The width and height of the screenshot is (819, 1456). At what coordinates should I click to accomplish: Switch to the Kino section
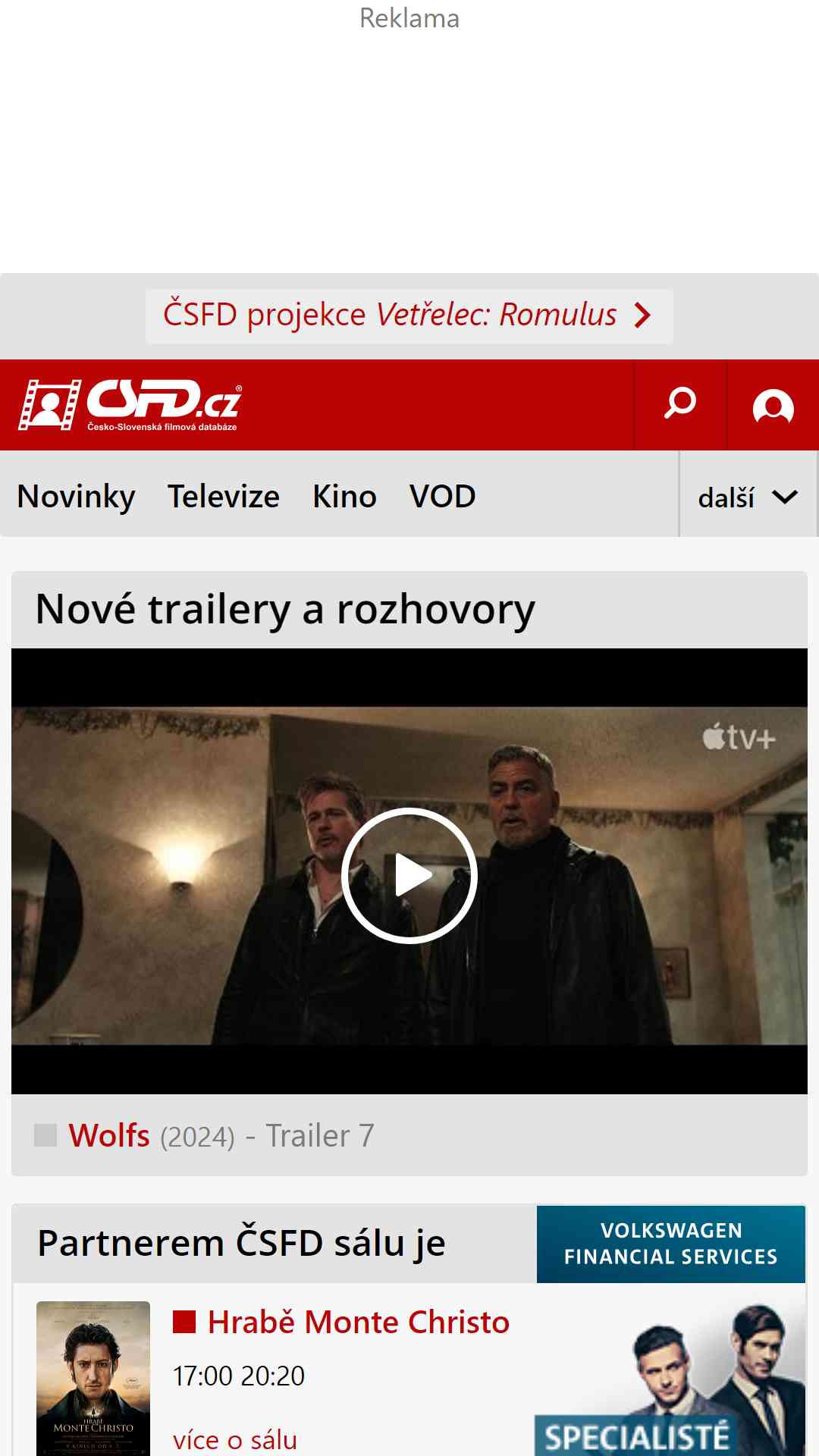(x=344, y=497)
